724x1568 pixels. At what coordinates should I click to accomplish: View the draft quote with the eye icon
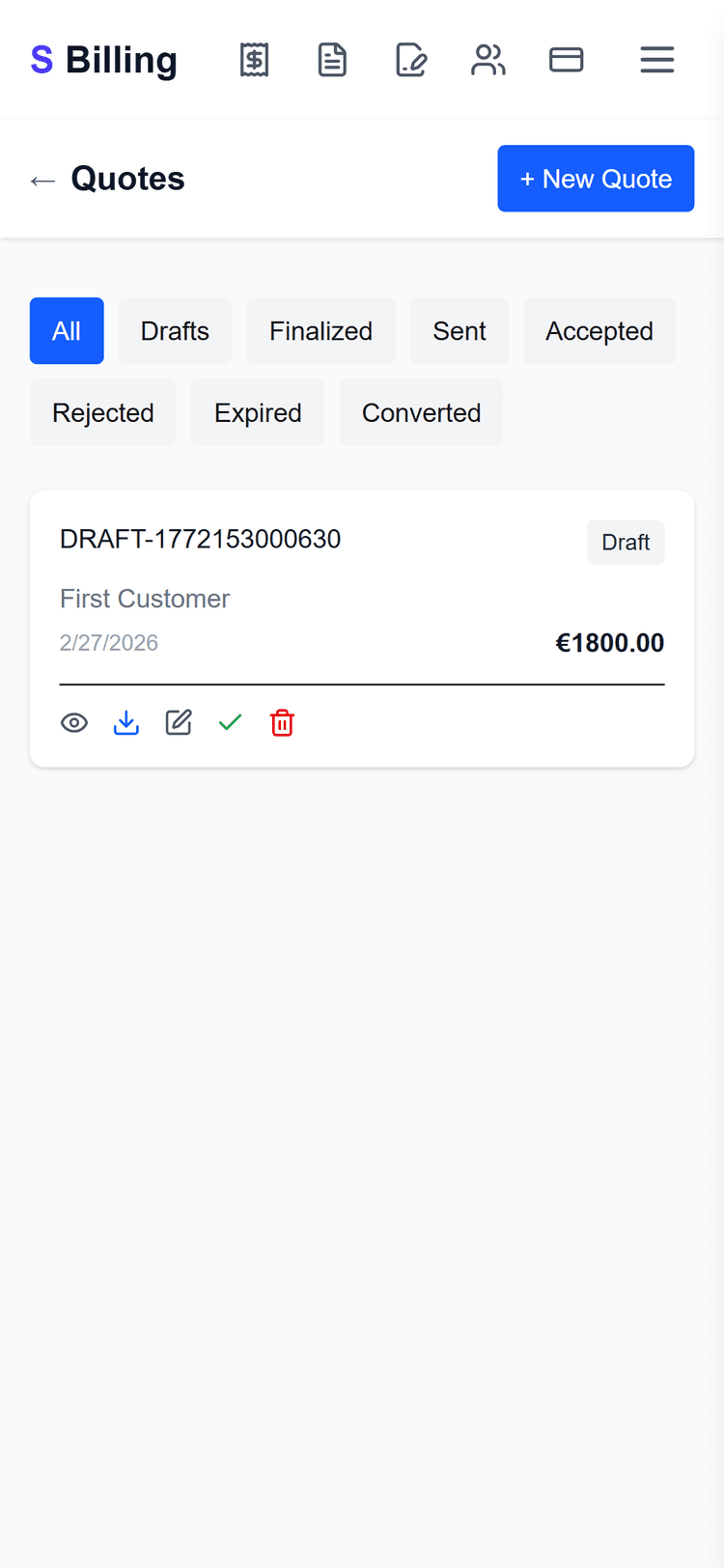[74, 723]
